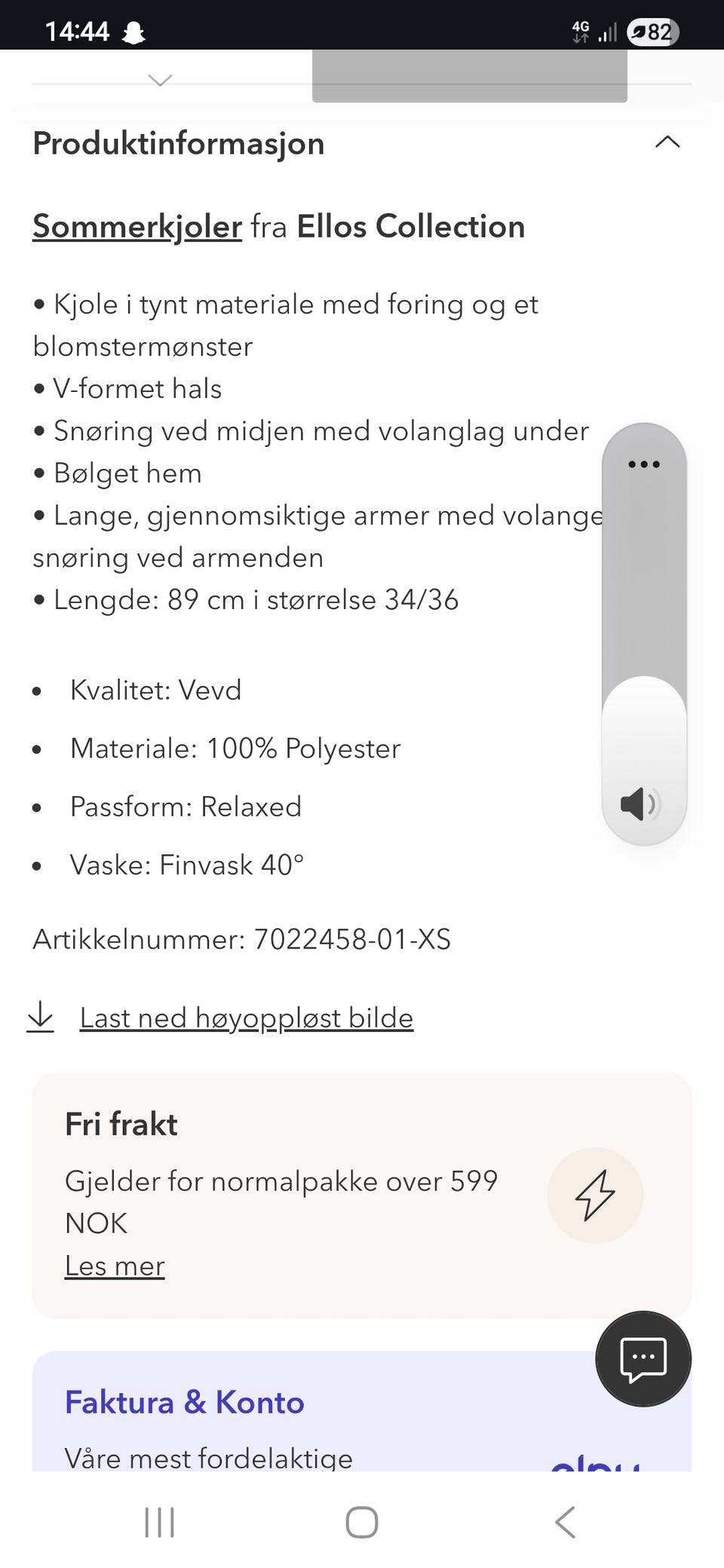Open the Sommerkjoler link
Image resolution: width=724 pixels, height=1568 pixels.
click(136, 226)
